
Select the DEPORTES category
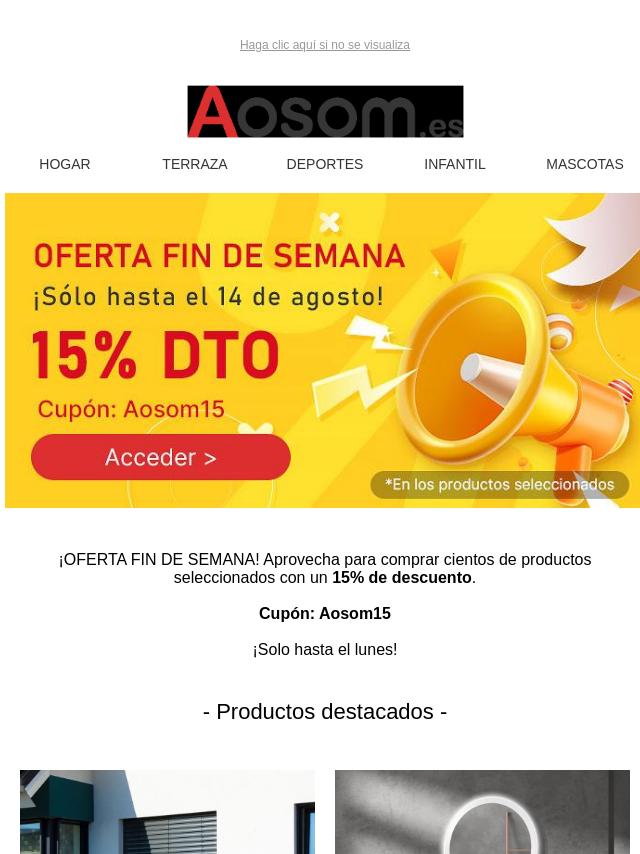coord(324,164)
